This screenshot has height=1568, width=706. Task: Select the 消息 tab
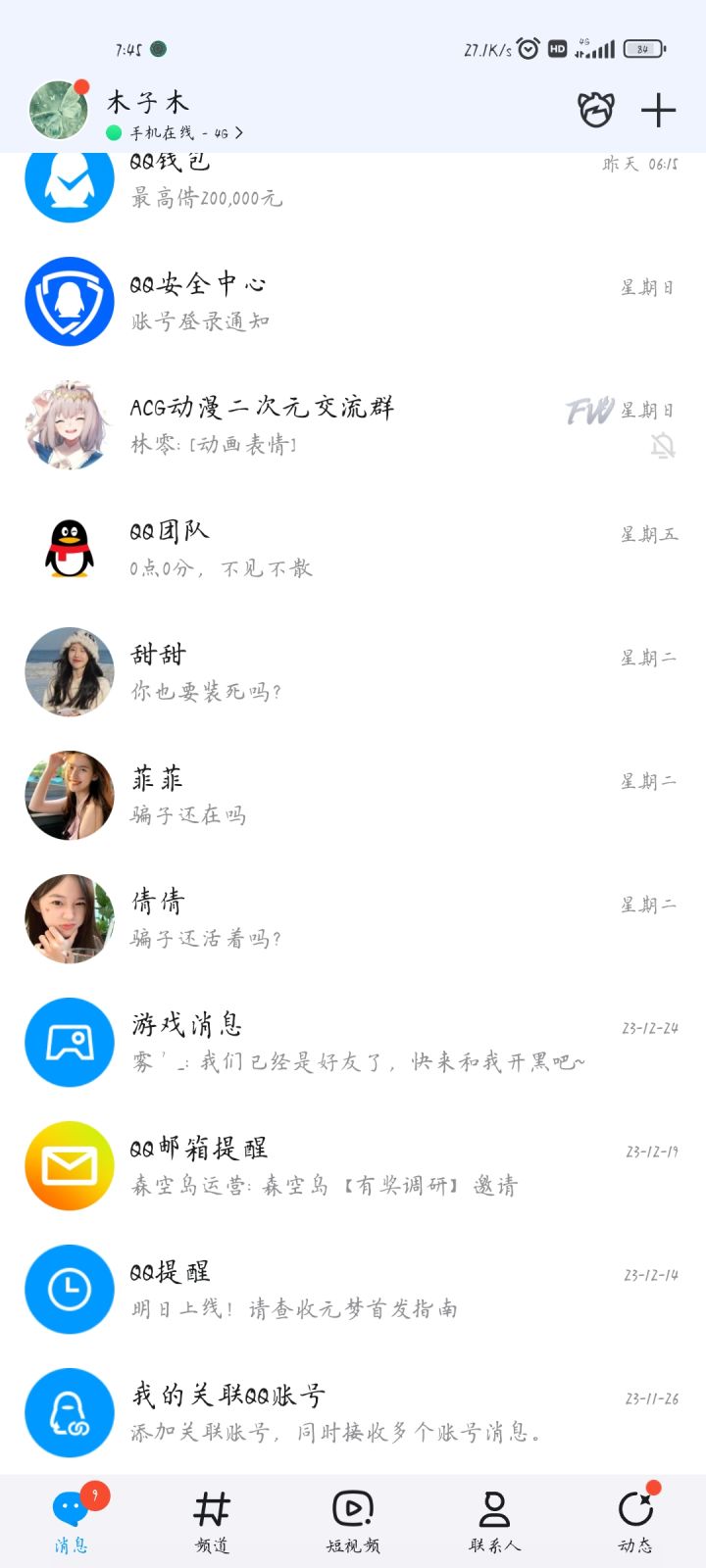coord(71,1521)
